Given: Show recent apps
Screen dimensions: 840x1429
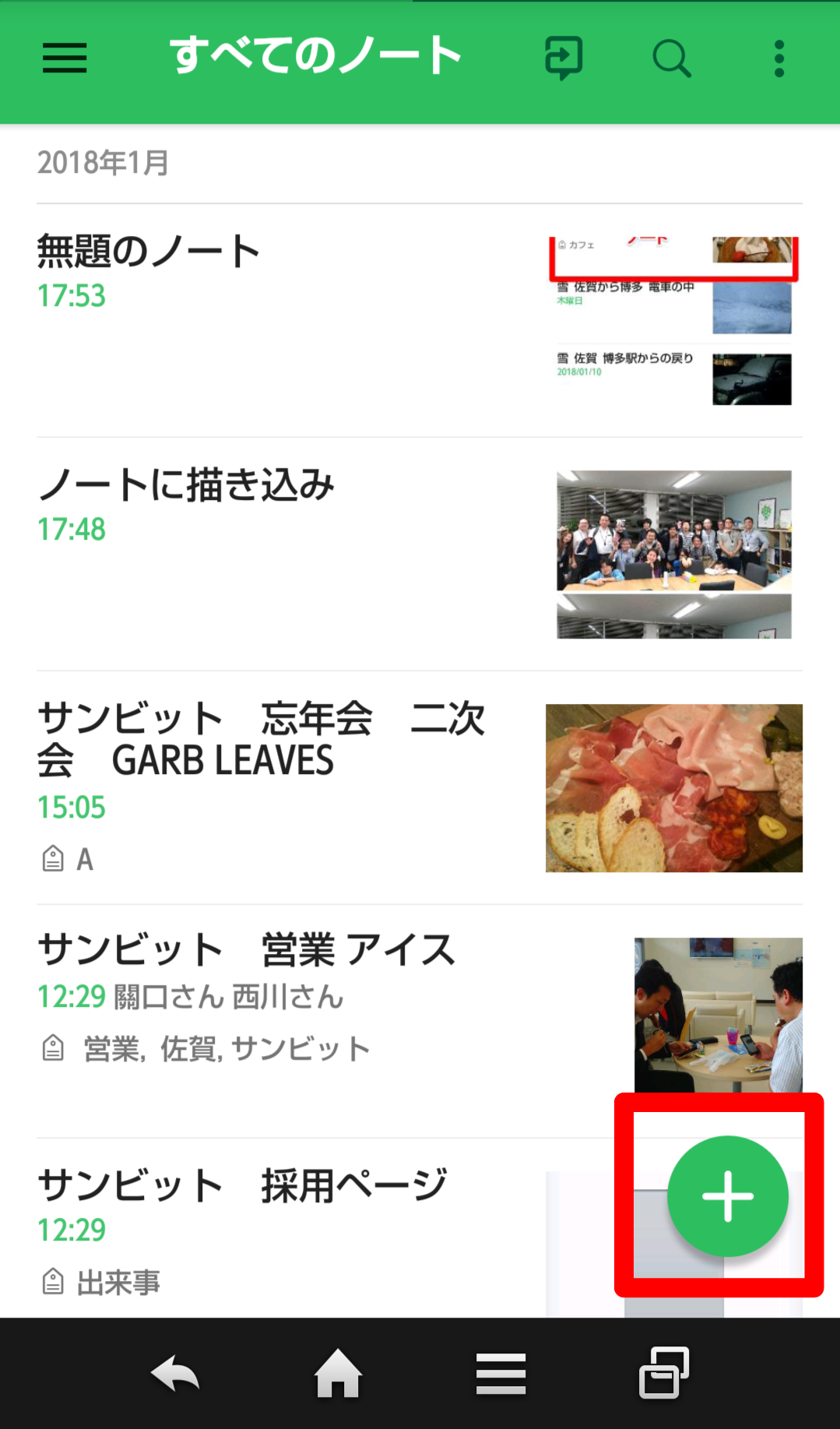Looking at the screenshot, I should (663, 1373).
